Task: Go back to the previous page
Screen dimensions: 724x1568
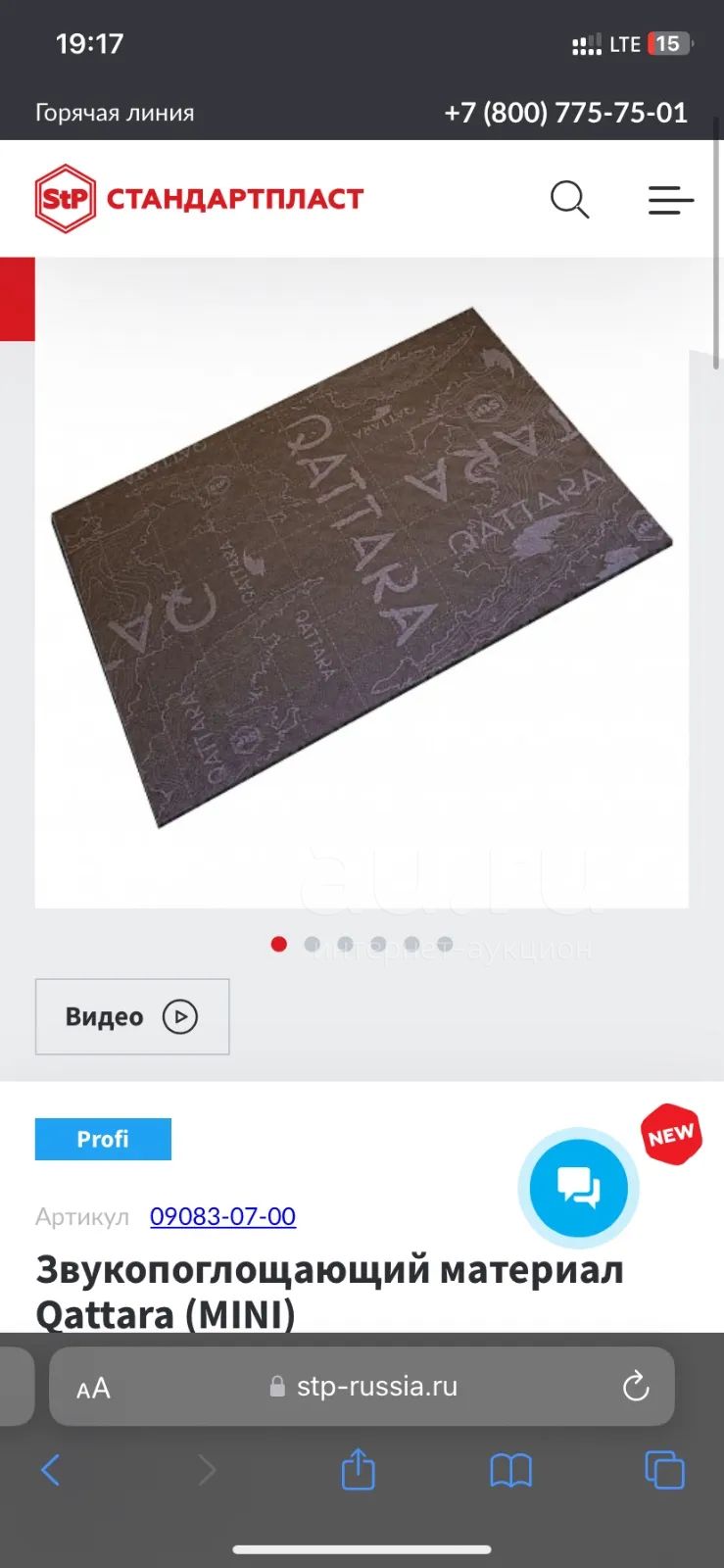Action: pos(51,1470)
